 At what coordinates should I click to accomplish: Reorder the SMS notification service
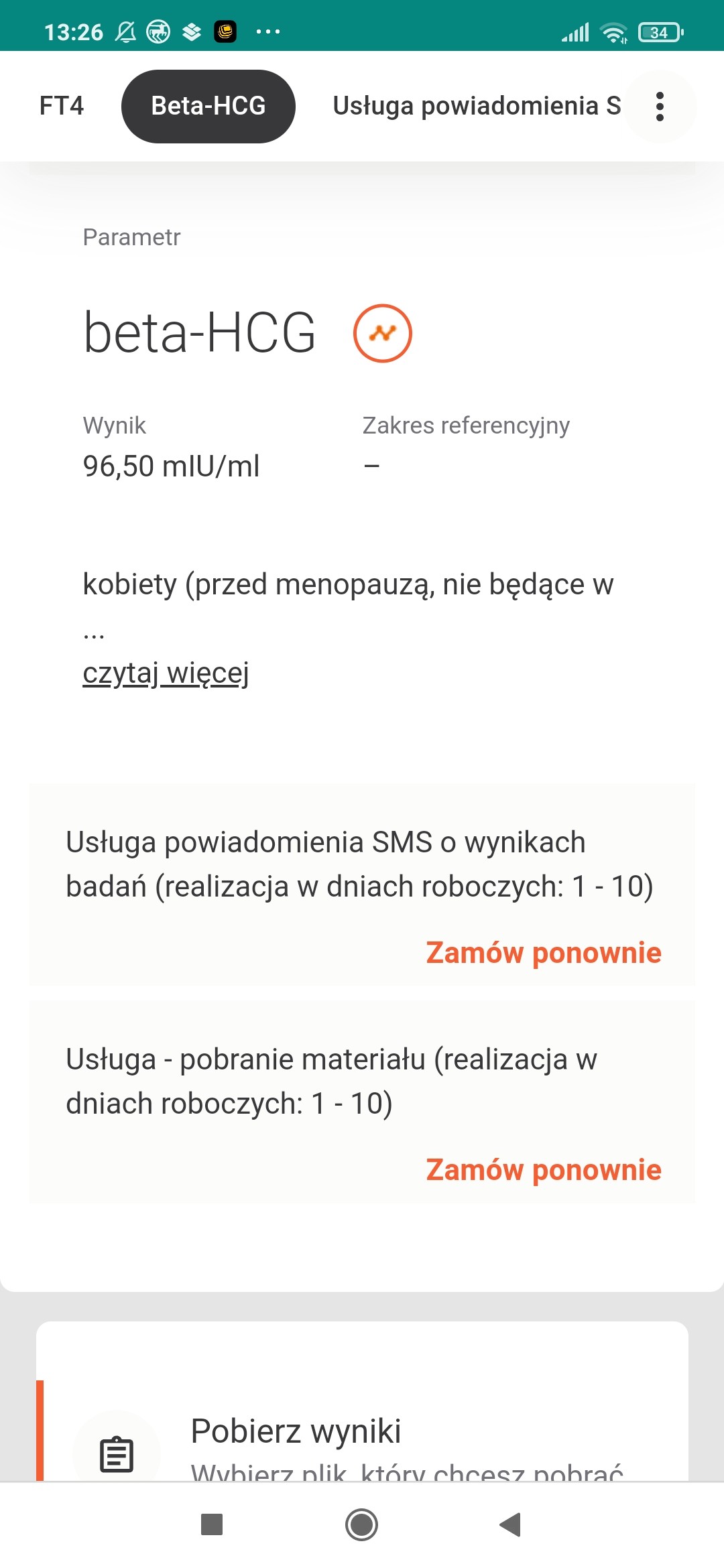click(x=543, y=952)
